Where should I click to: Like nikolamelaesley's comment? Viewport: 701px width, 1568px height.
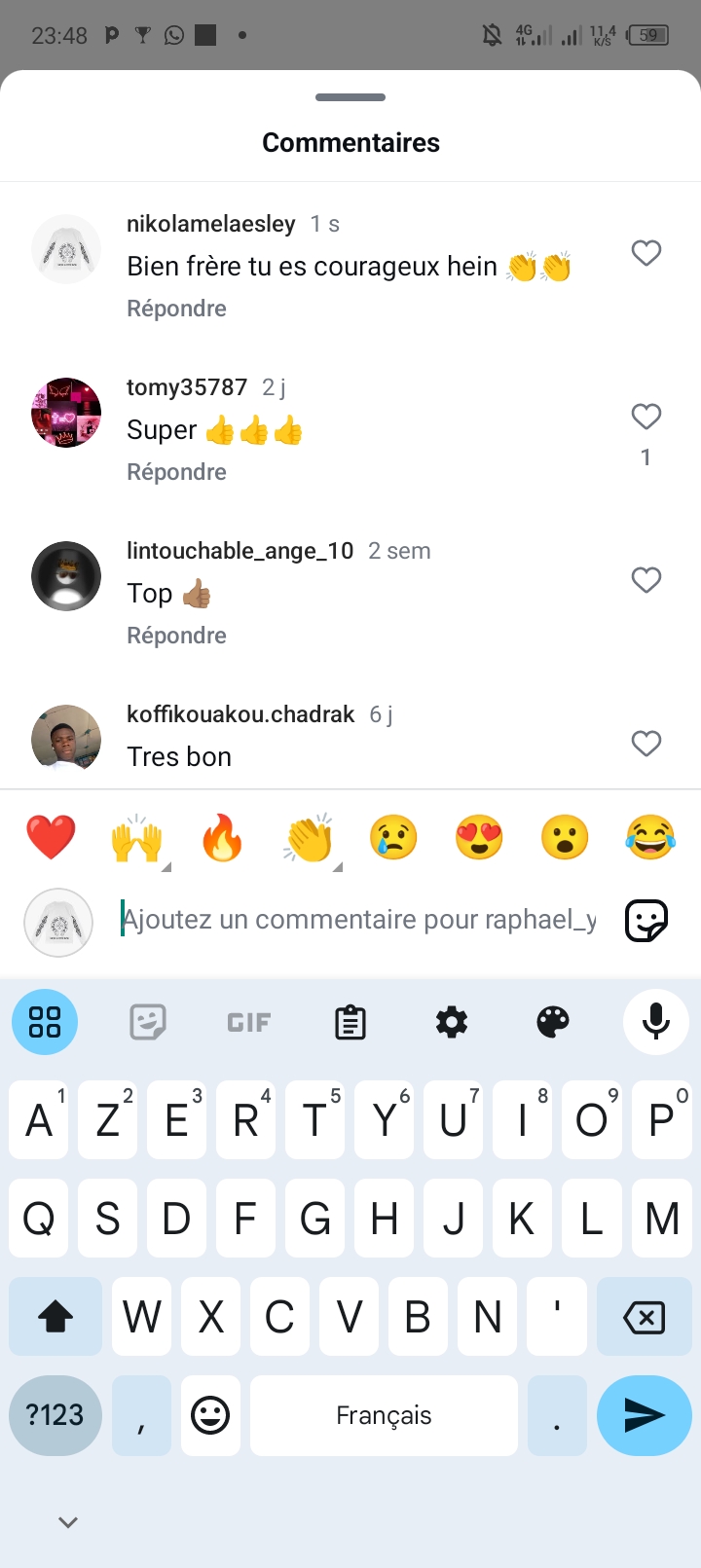click(646, 253)
